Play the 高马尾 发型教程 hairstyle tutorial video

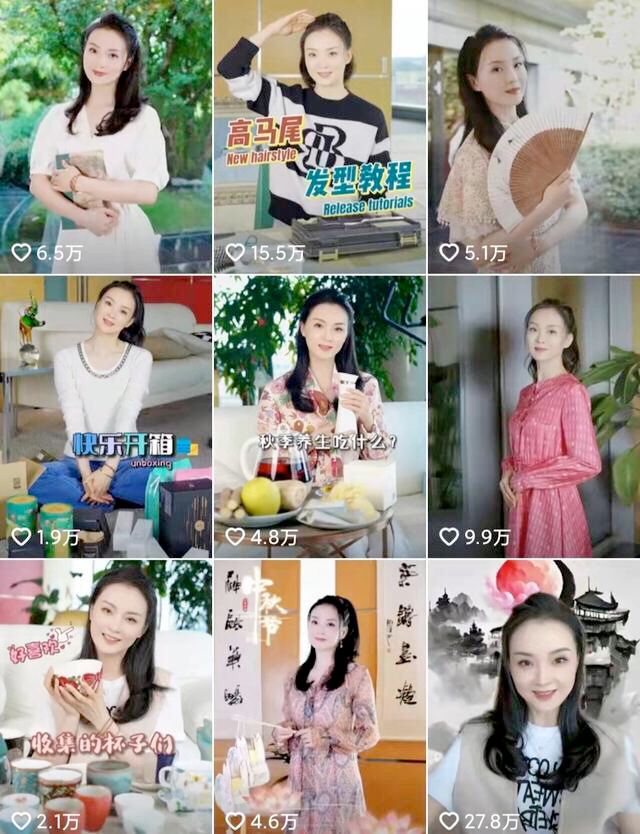[320, 135]
